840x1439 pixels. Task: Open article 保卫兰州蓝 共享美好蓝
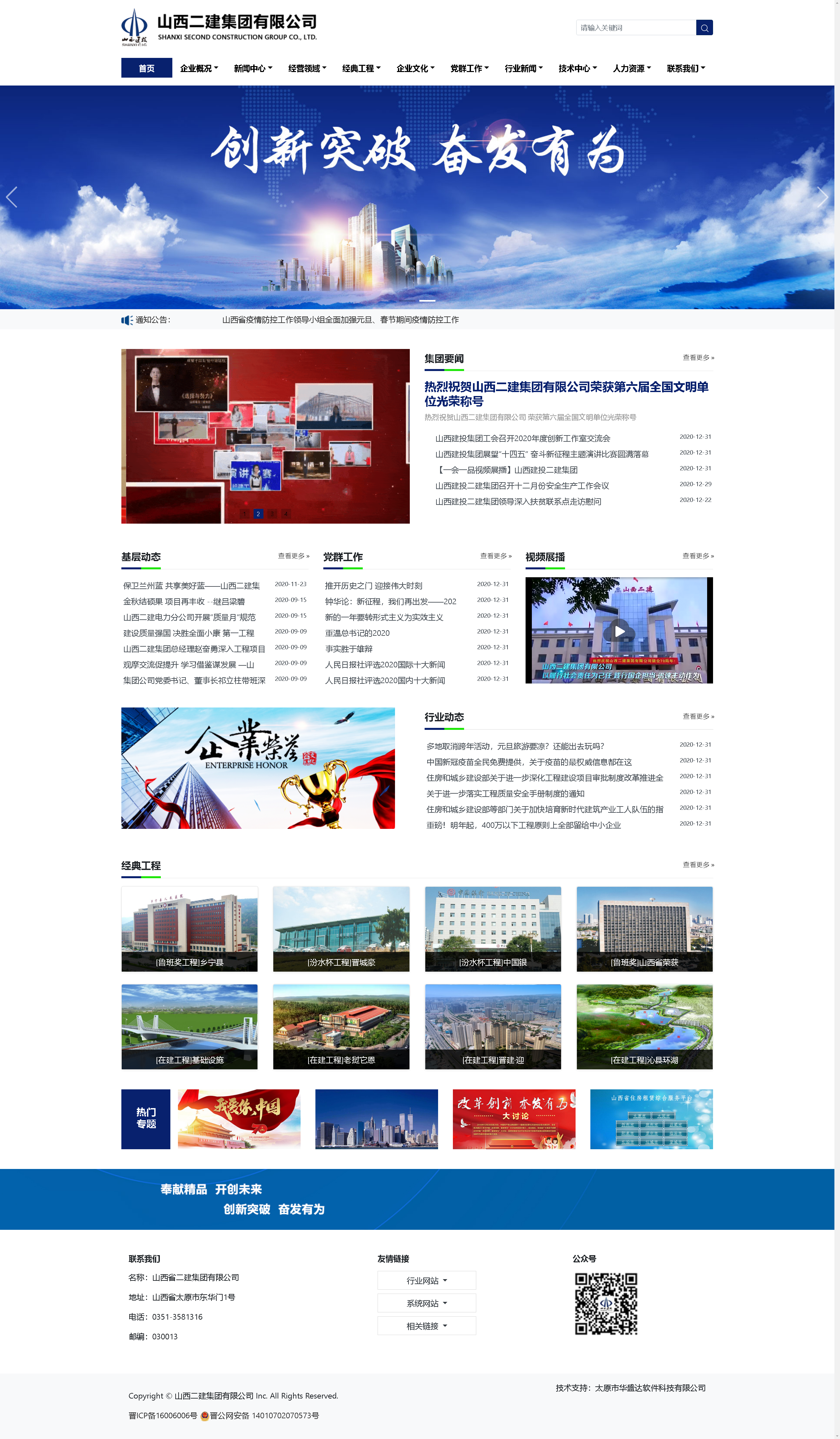tap(191, 585)
